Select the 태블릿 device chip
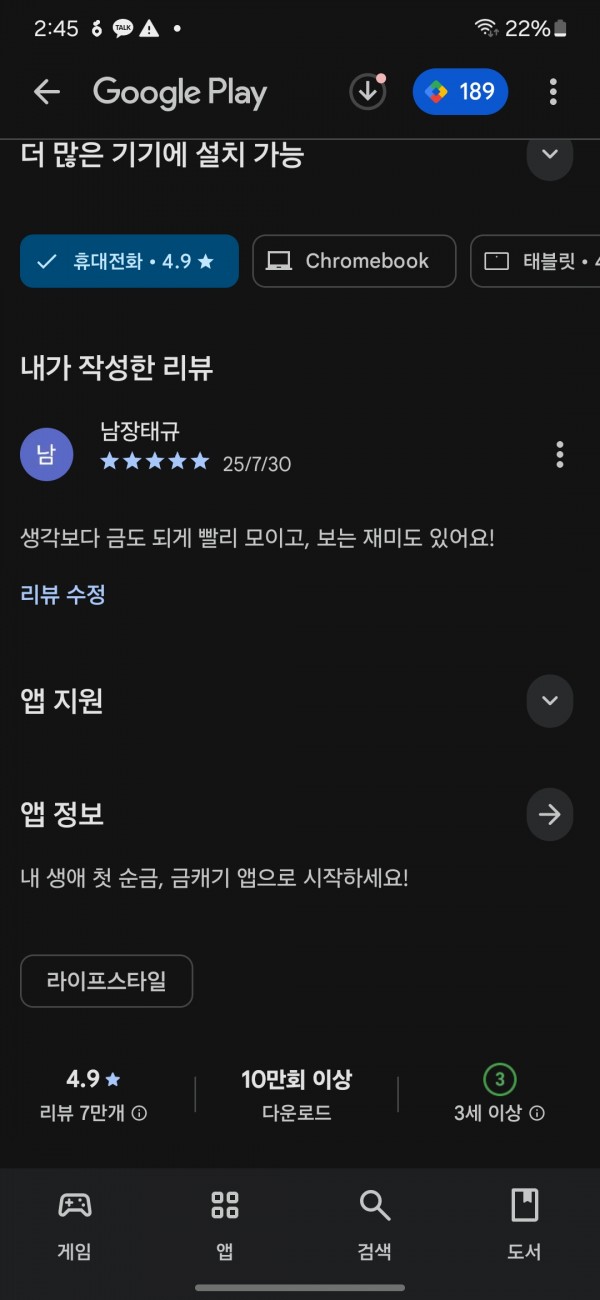 pos(535,261)
